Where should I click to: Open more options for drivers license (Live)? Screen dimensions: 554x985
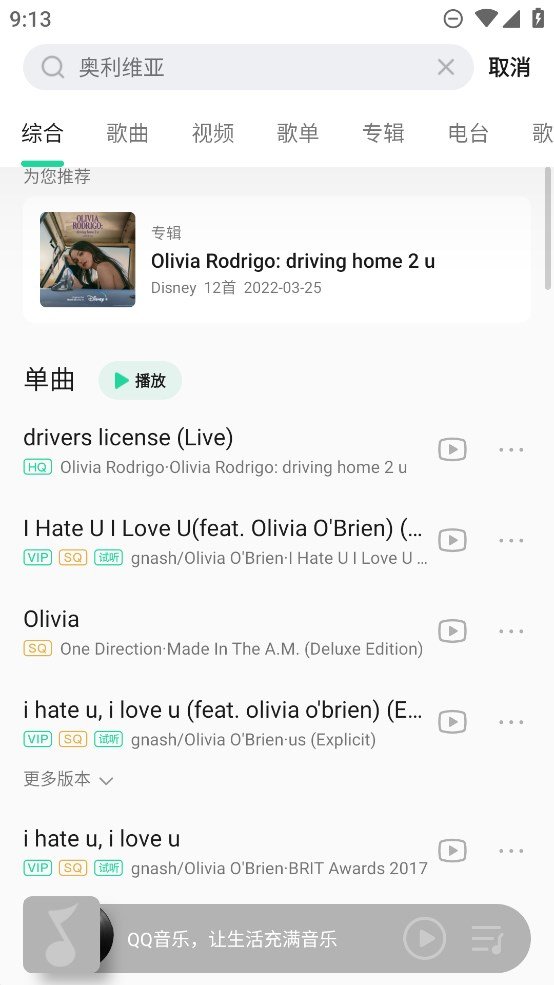click(511, 450)
